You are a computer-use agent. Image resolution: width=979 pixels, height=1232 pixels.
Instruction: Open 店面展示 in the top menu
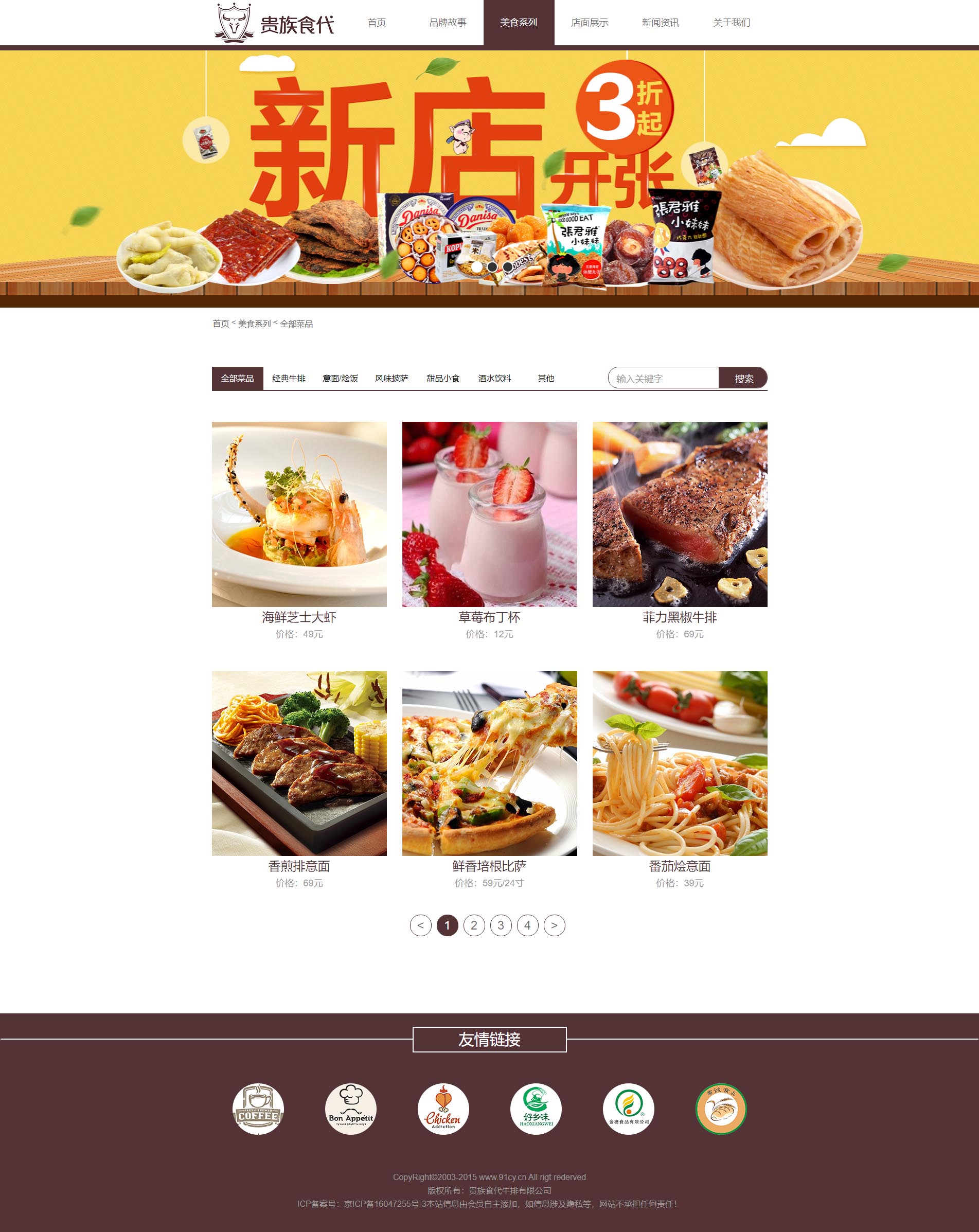pyautogui.click(x=589, y=23)
